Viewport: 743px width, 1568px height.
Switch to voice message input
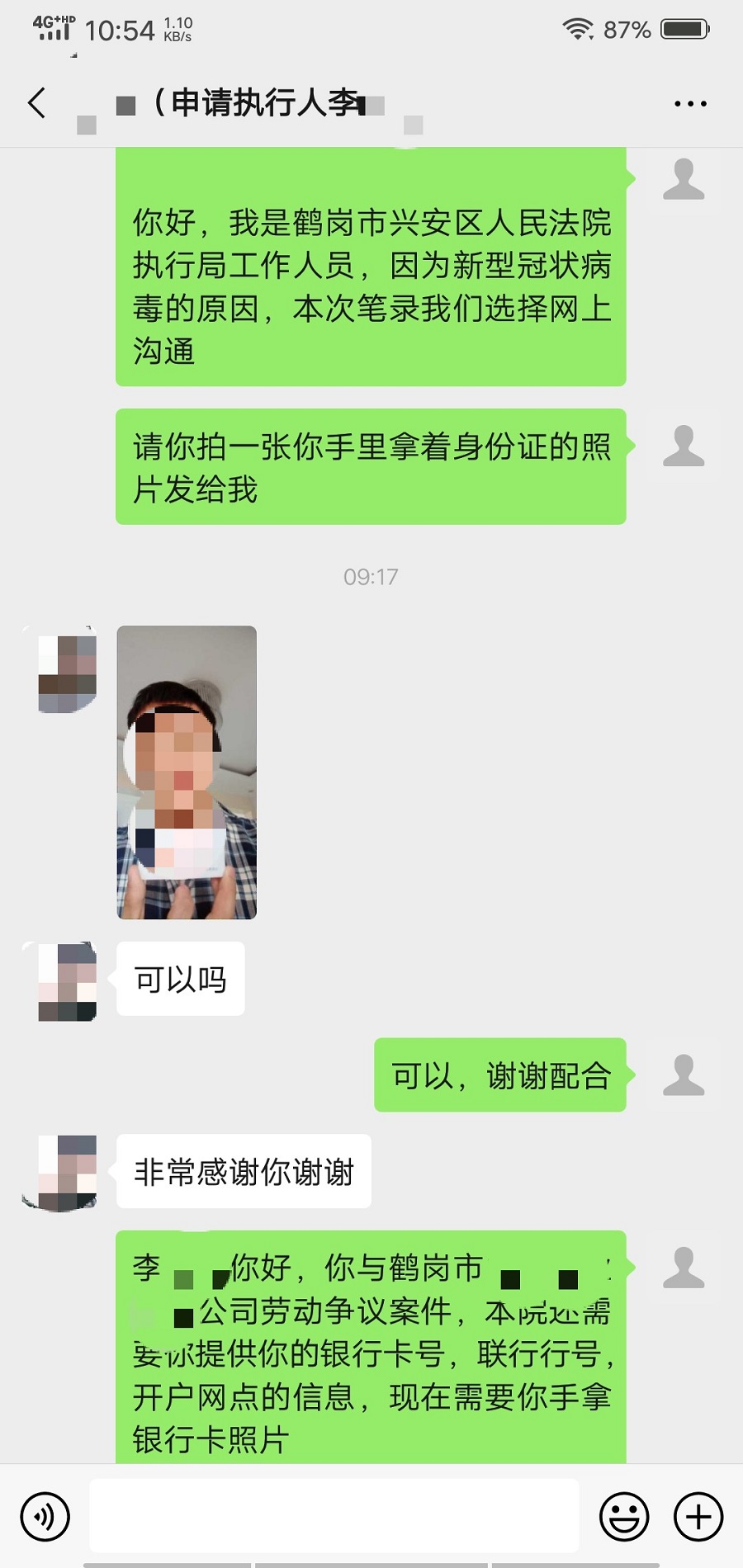(x=45, y=1517)
